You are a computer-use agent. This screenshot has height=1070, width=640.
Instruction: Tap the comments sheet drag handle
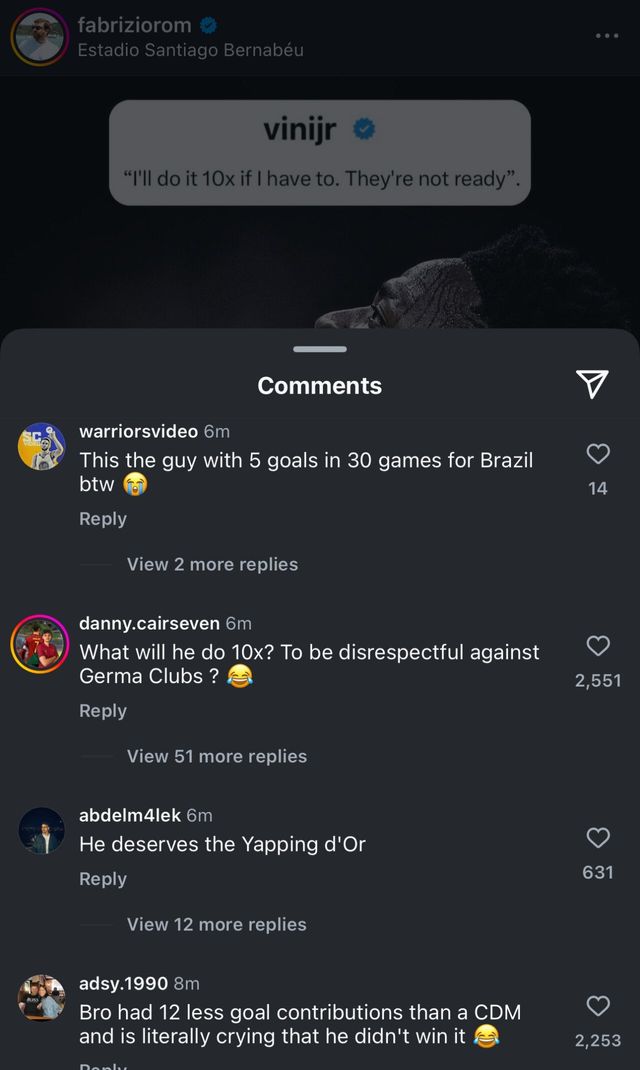pos(320,349)
